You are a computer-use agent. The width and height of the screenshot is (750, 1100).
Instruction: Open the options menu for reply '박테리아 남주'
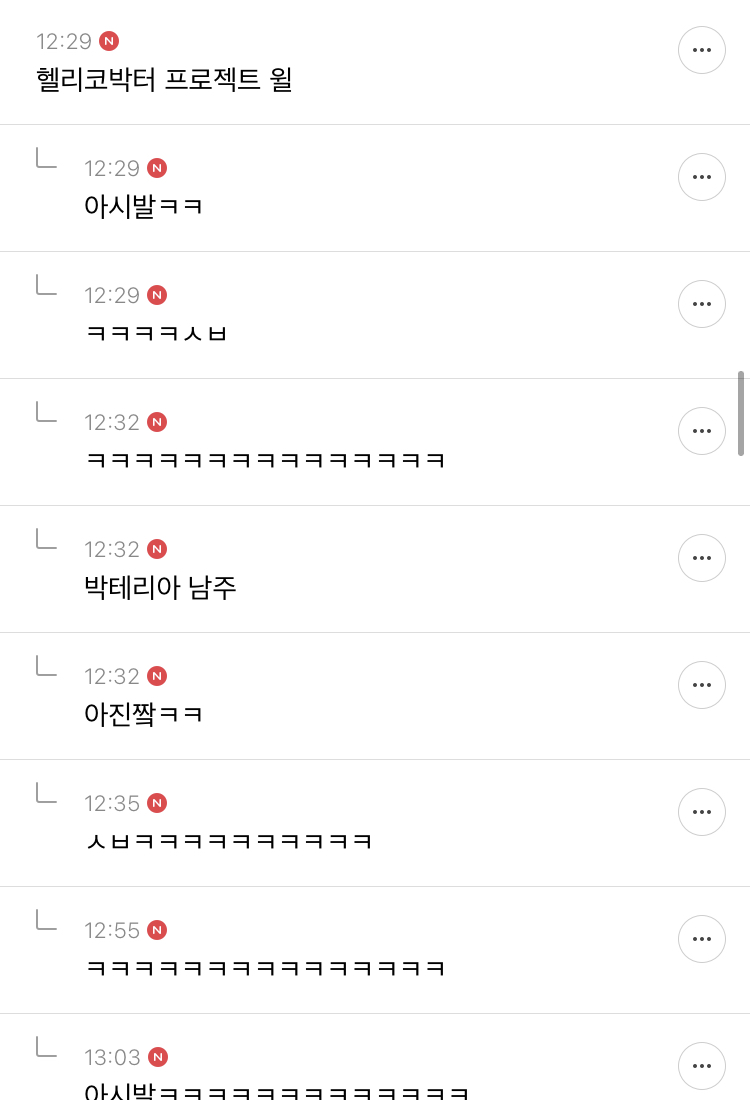click(x=702, y=558)
